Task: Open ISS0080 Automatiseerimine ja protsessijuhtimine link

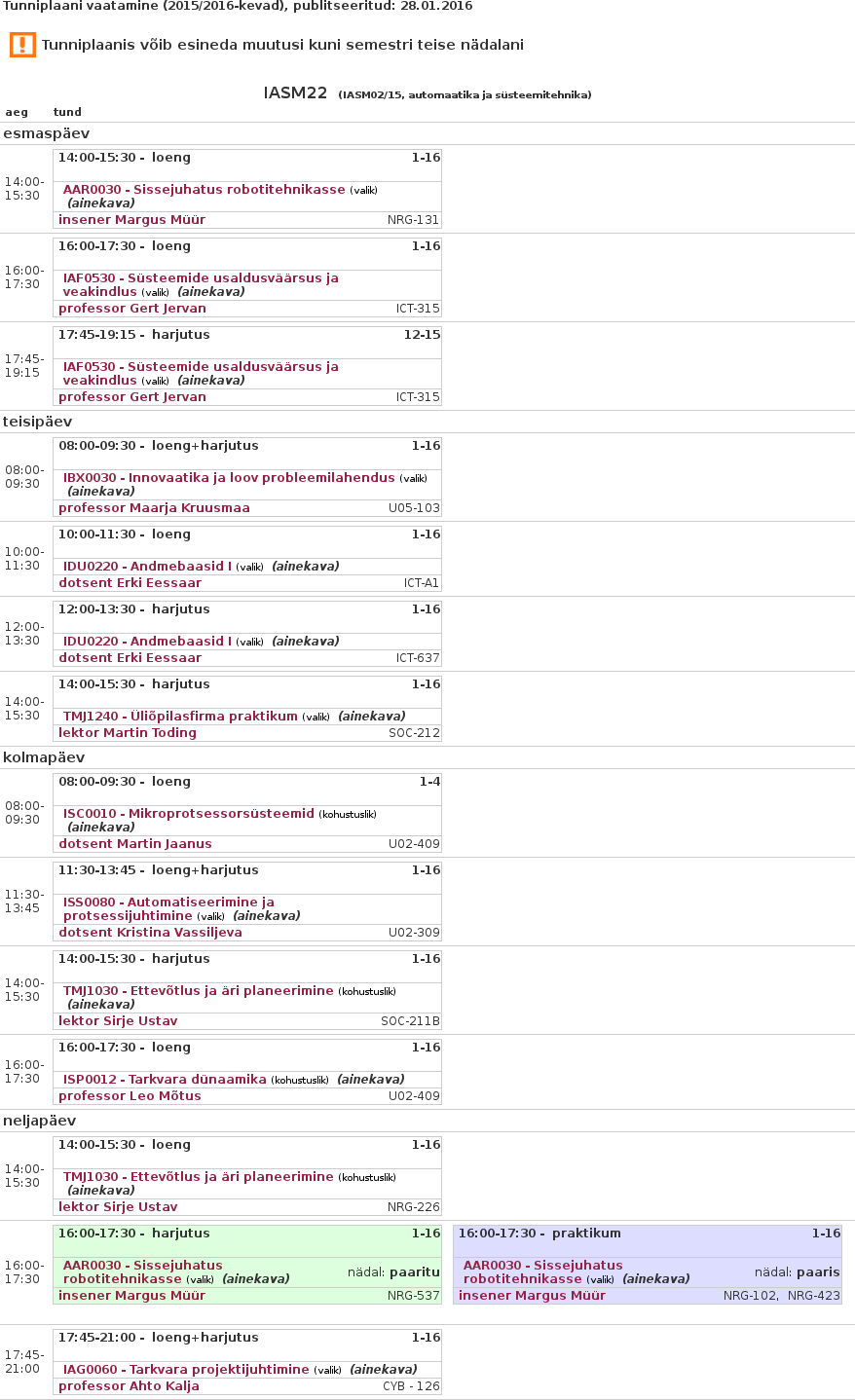Action: [x=168, y=902]
